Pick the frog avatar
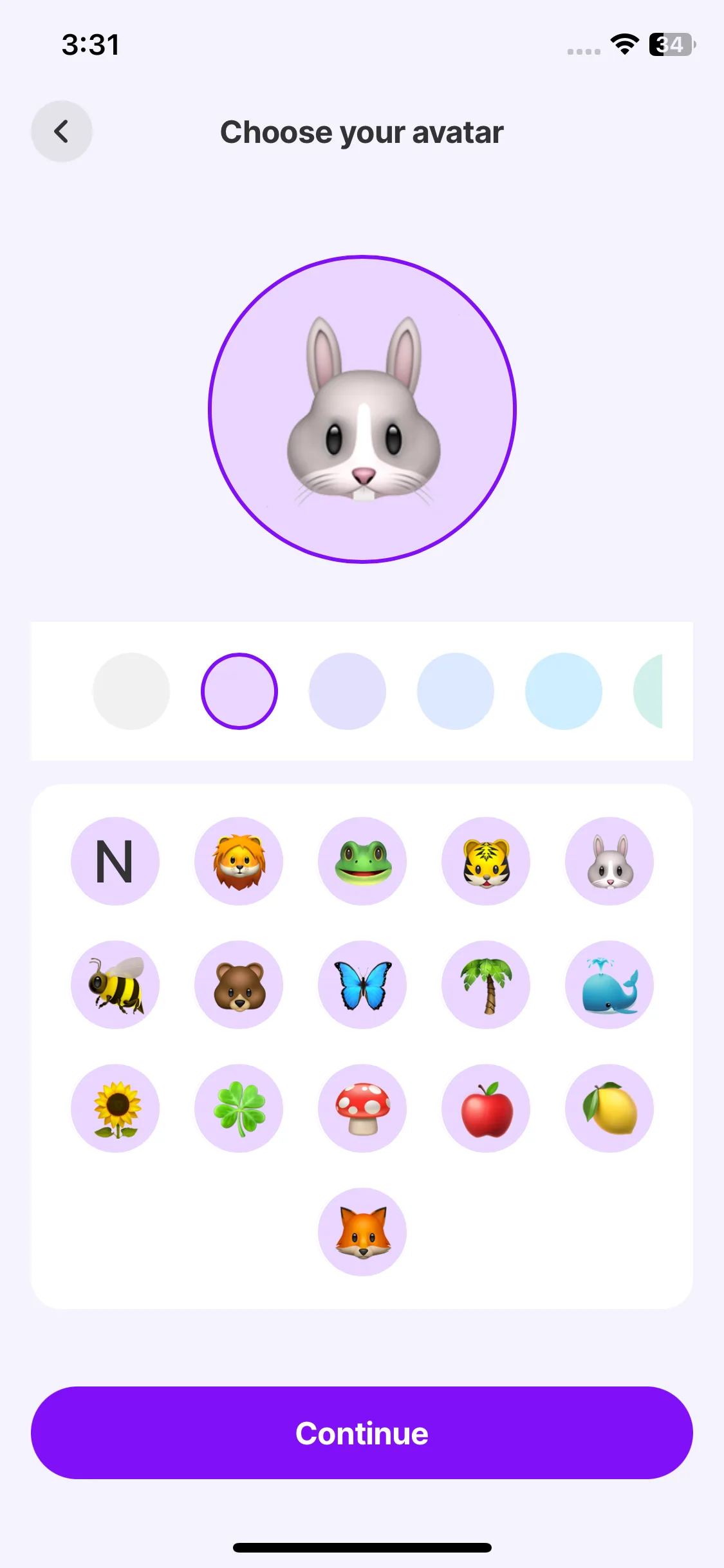 tap(362, 861)
